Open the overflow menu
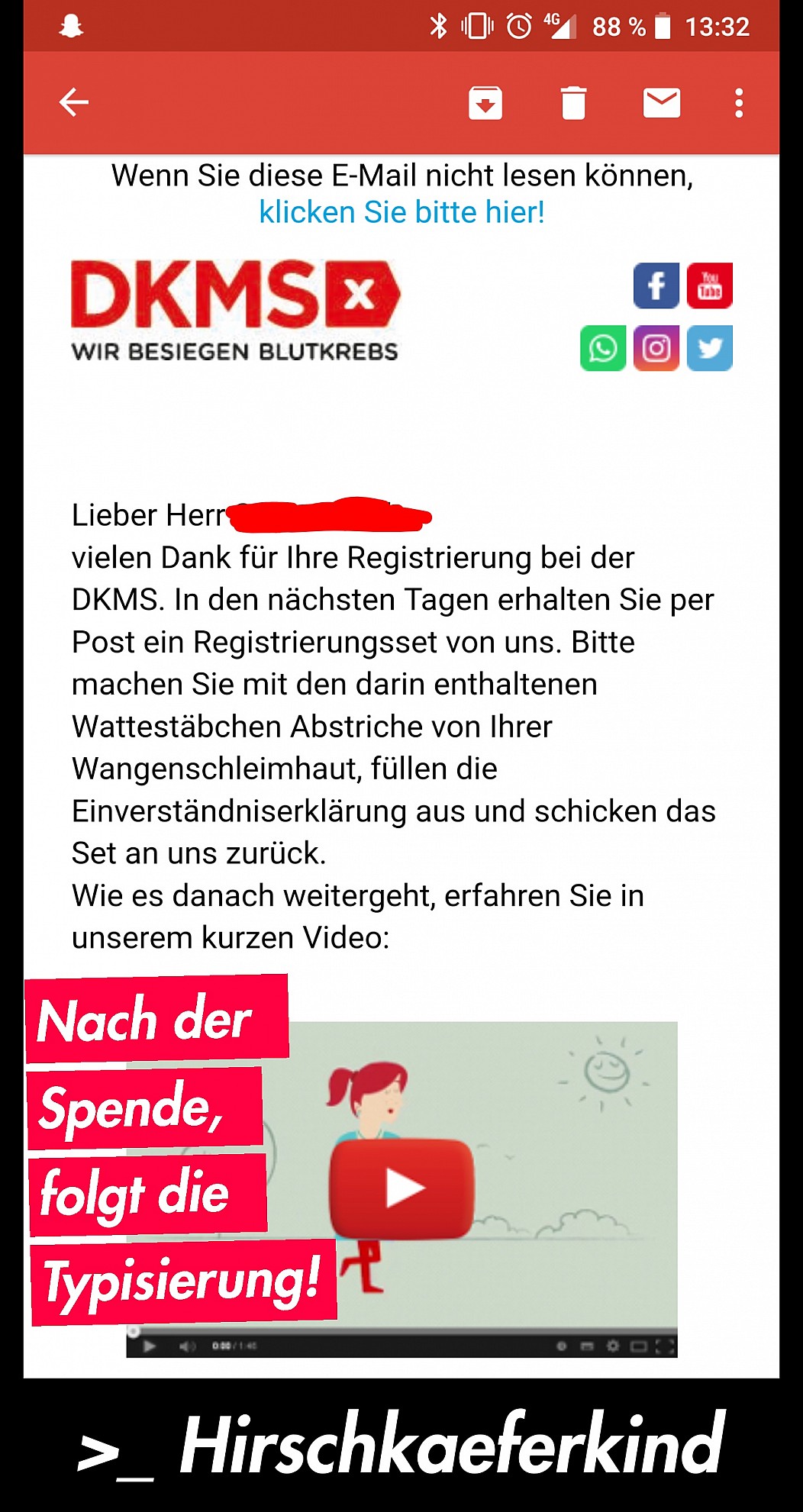The height and width of the screenshot is (1512, 803). [x=738, y=103]
